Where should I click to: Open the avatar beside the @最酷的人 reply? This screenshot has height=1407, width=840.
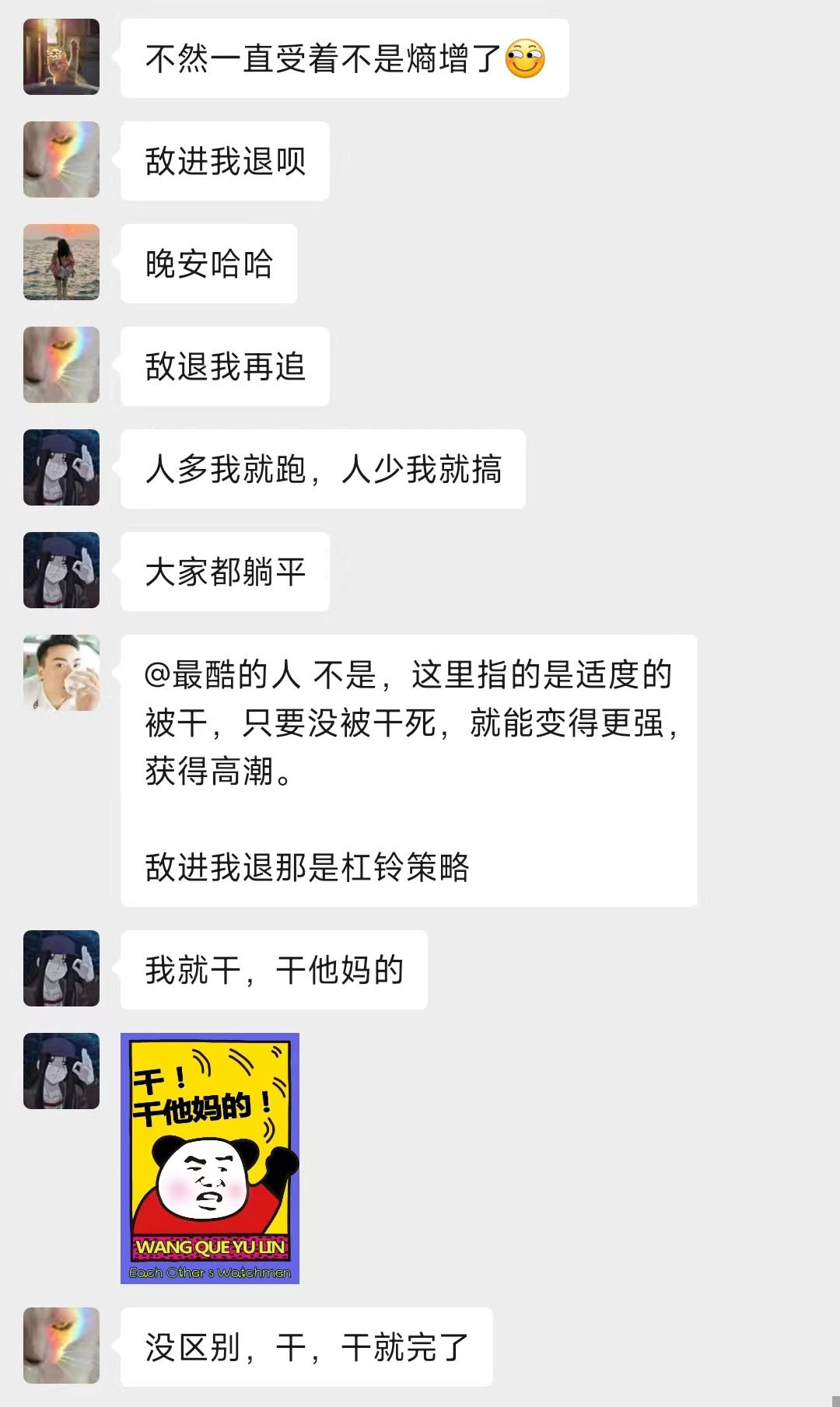pos(61,673)
